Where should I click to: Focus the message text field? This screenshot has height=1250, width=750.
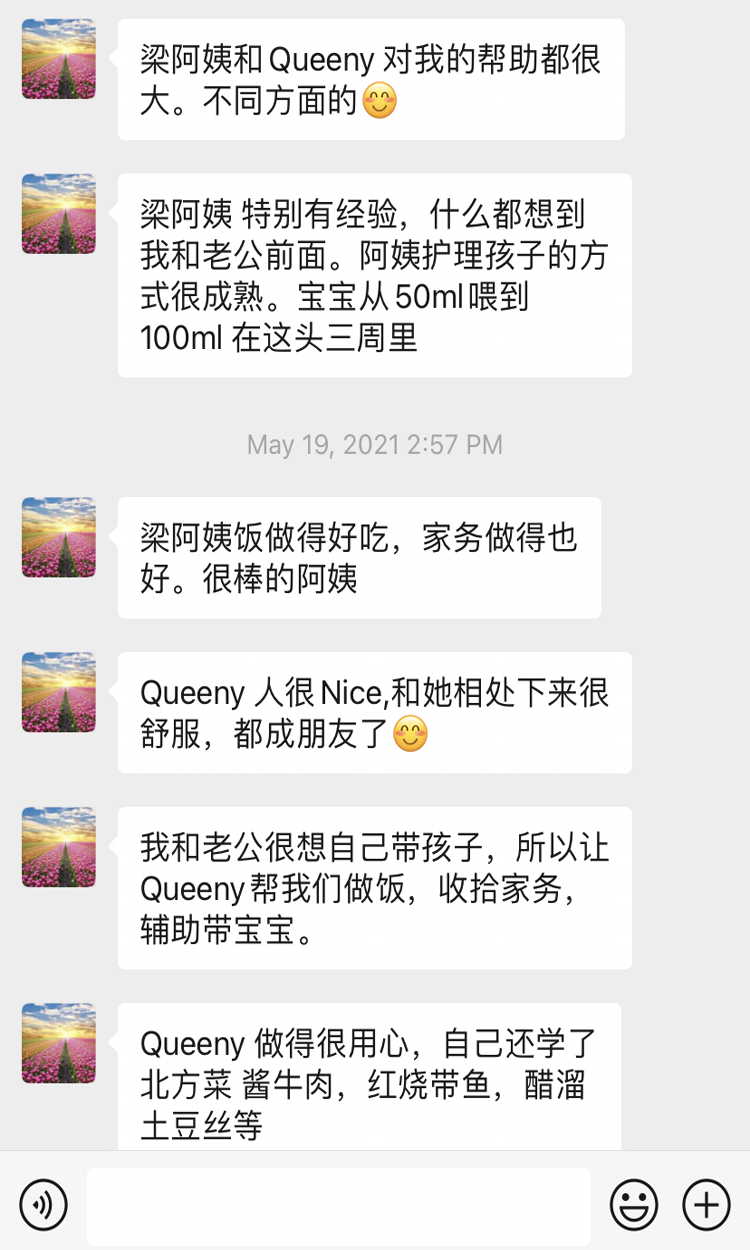coord(338,1205)
